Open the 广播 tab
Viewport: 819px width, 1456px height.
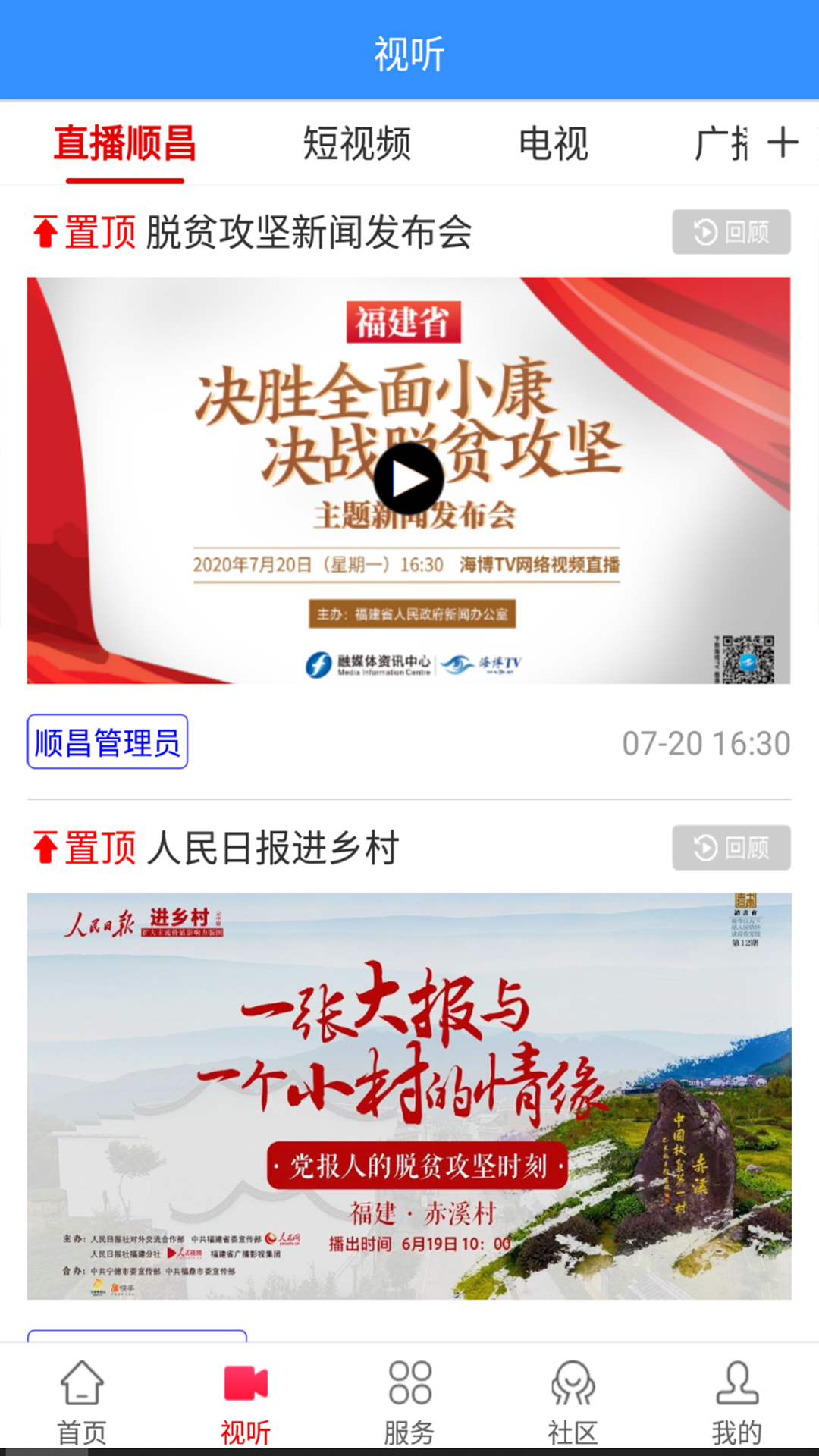(720, 143)
